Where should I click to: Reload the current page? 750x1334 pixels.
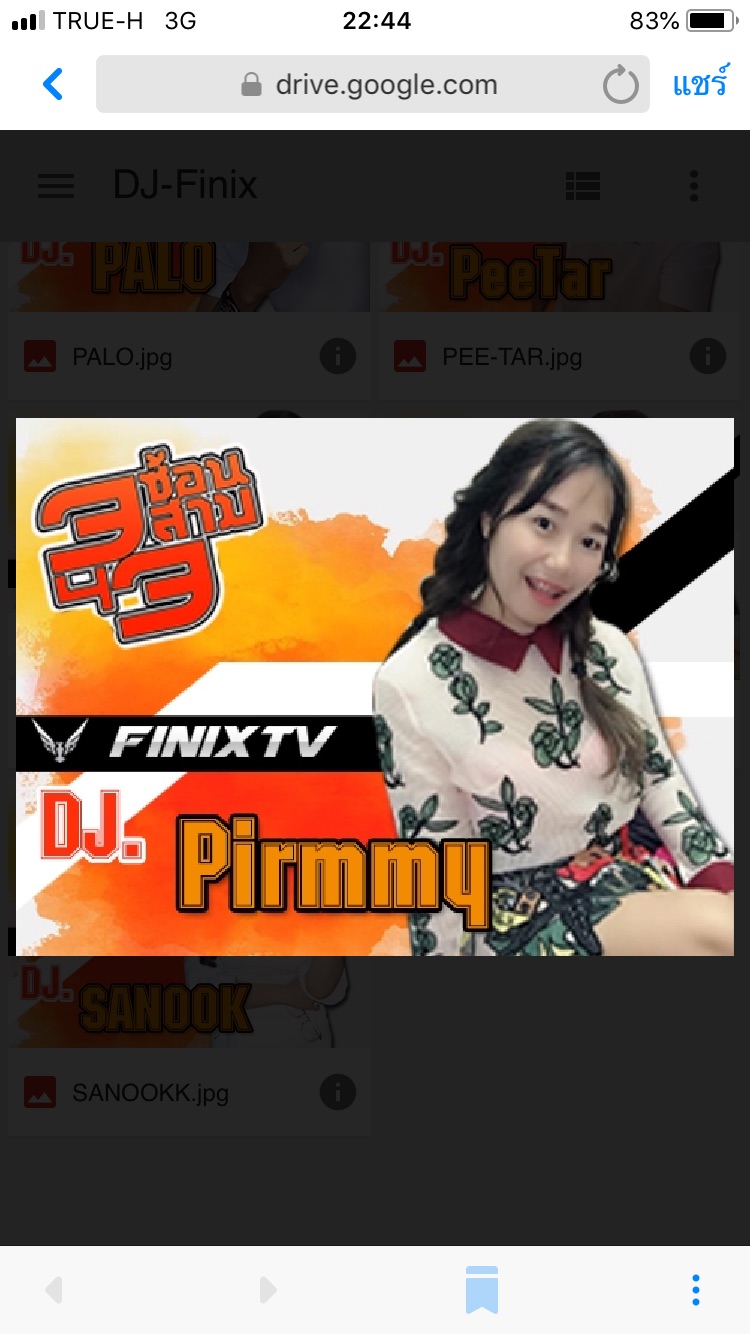pyautogui.click(x=620, y=85)
